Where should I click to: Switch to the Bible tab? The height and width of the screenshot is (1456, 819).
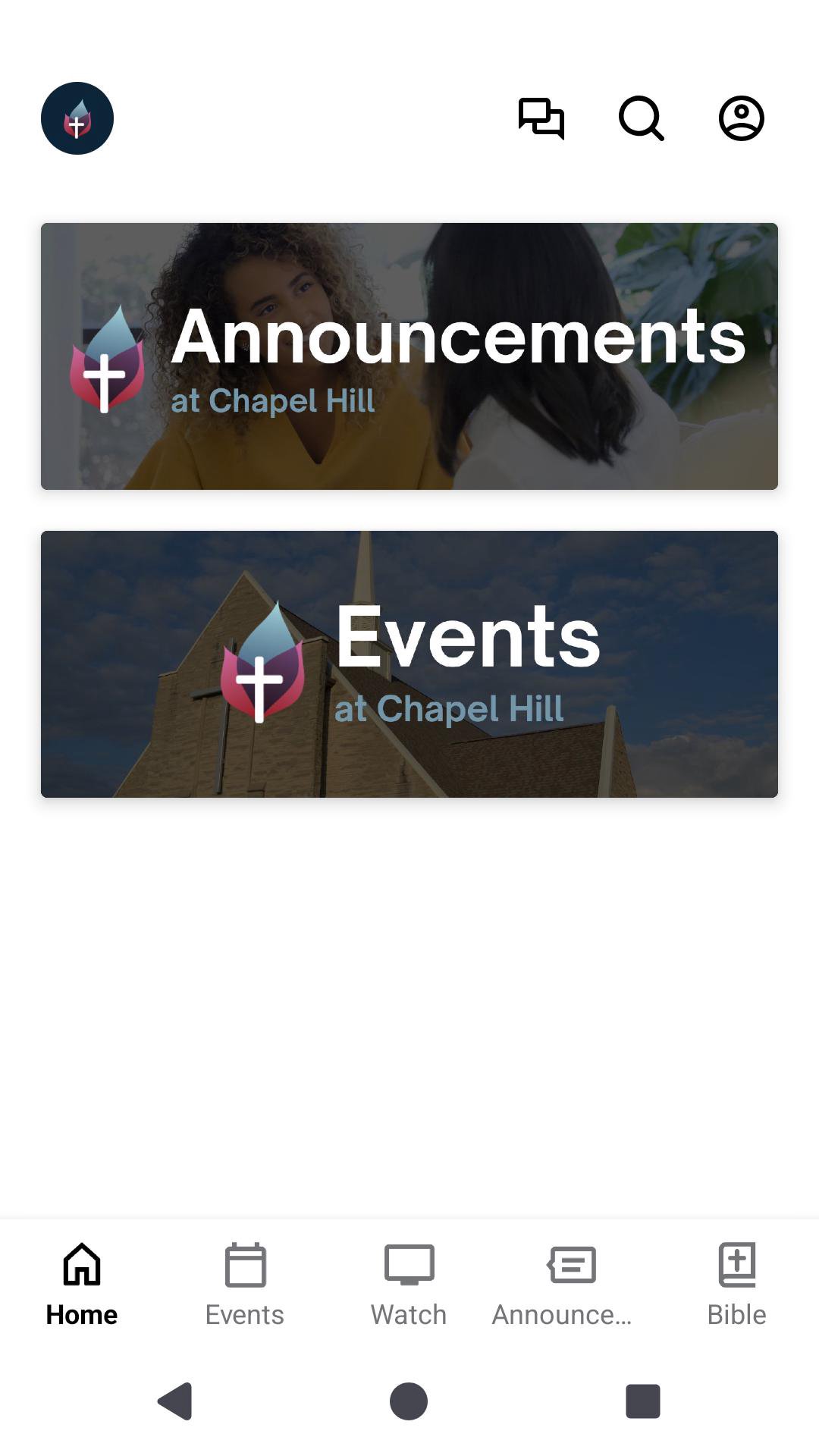click(736, 1284)
